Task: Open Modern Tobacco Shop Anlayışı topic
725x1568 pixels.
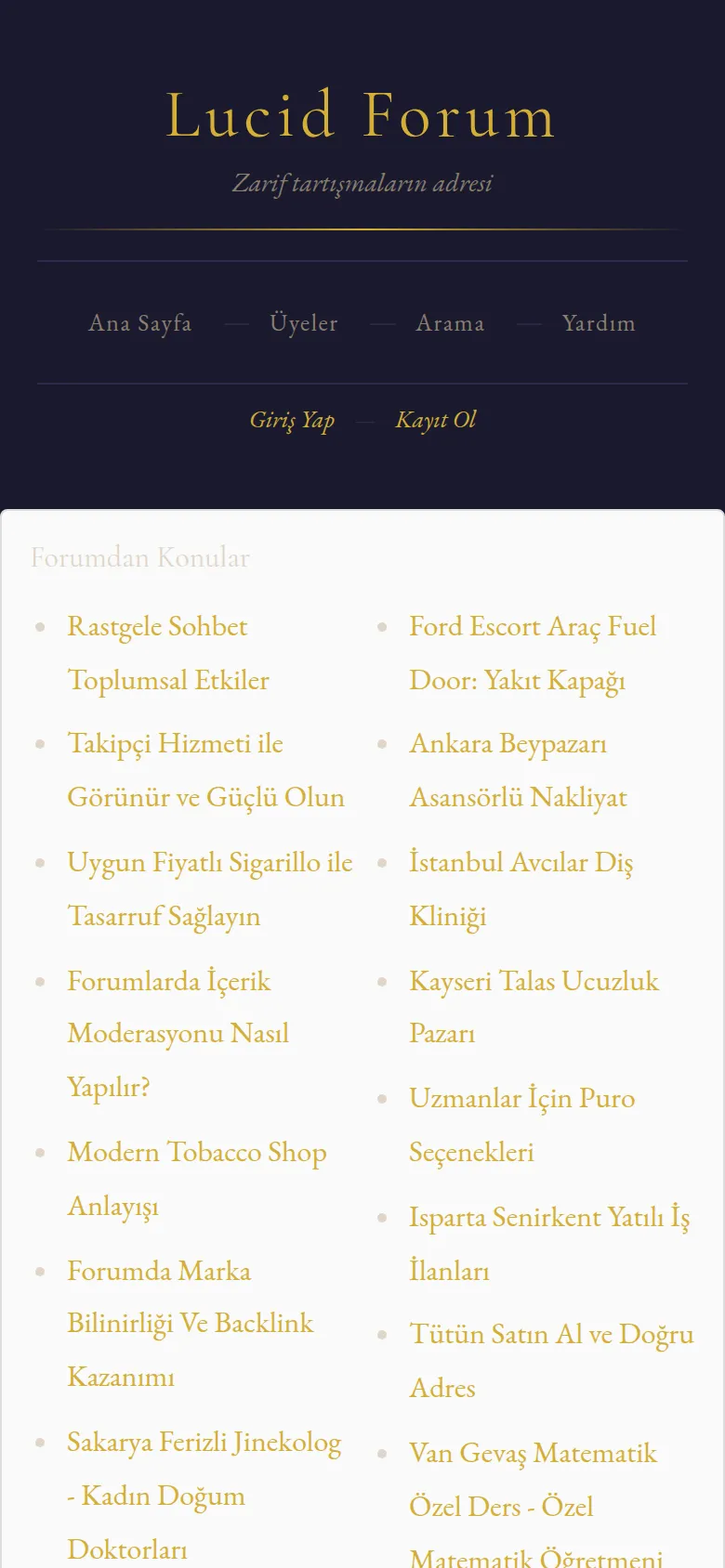Action: click(x=196, y=1179)
